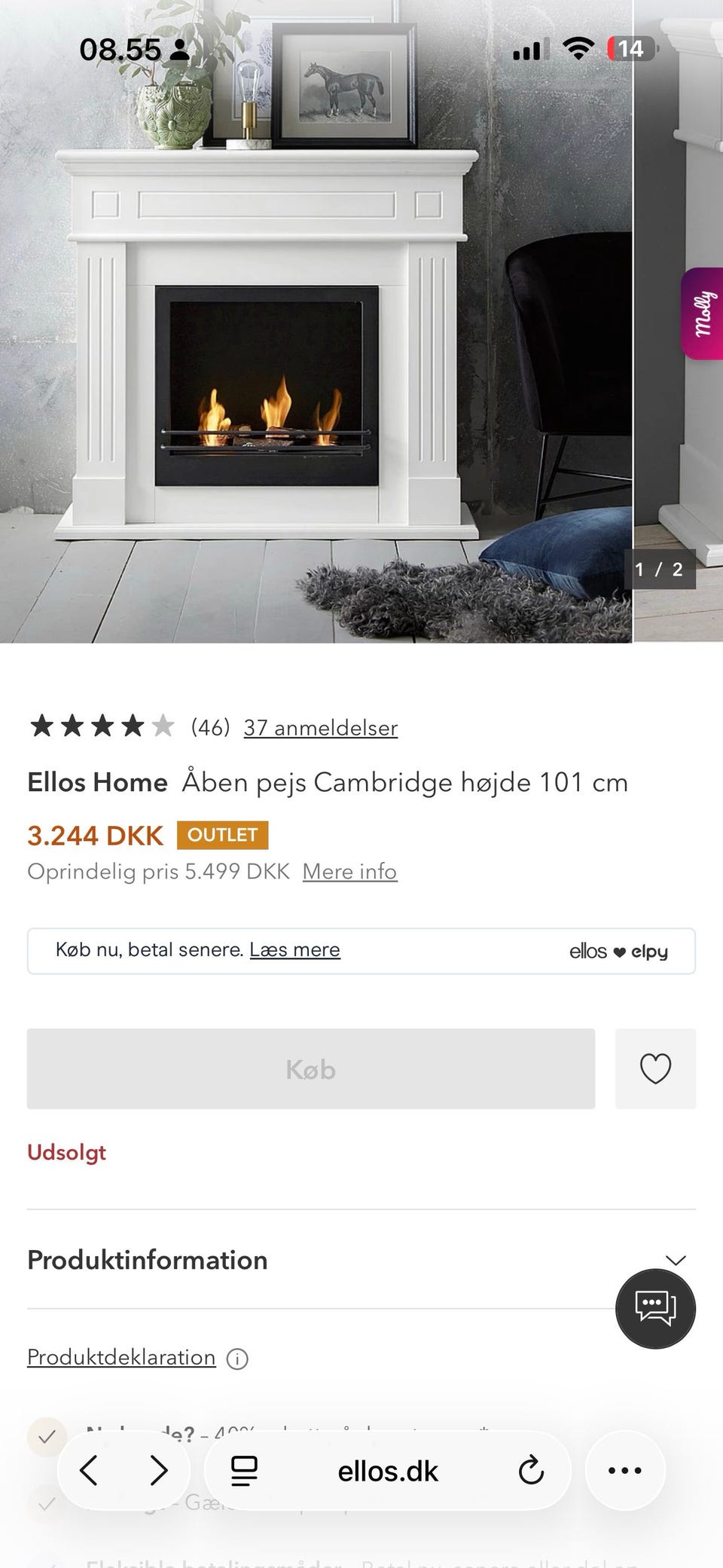This screenshot has height=1568, width=723.
Task: Go forward to the next page
Action: [159, 1470]
